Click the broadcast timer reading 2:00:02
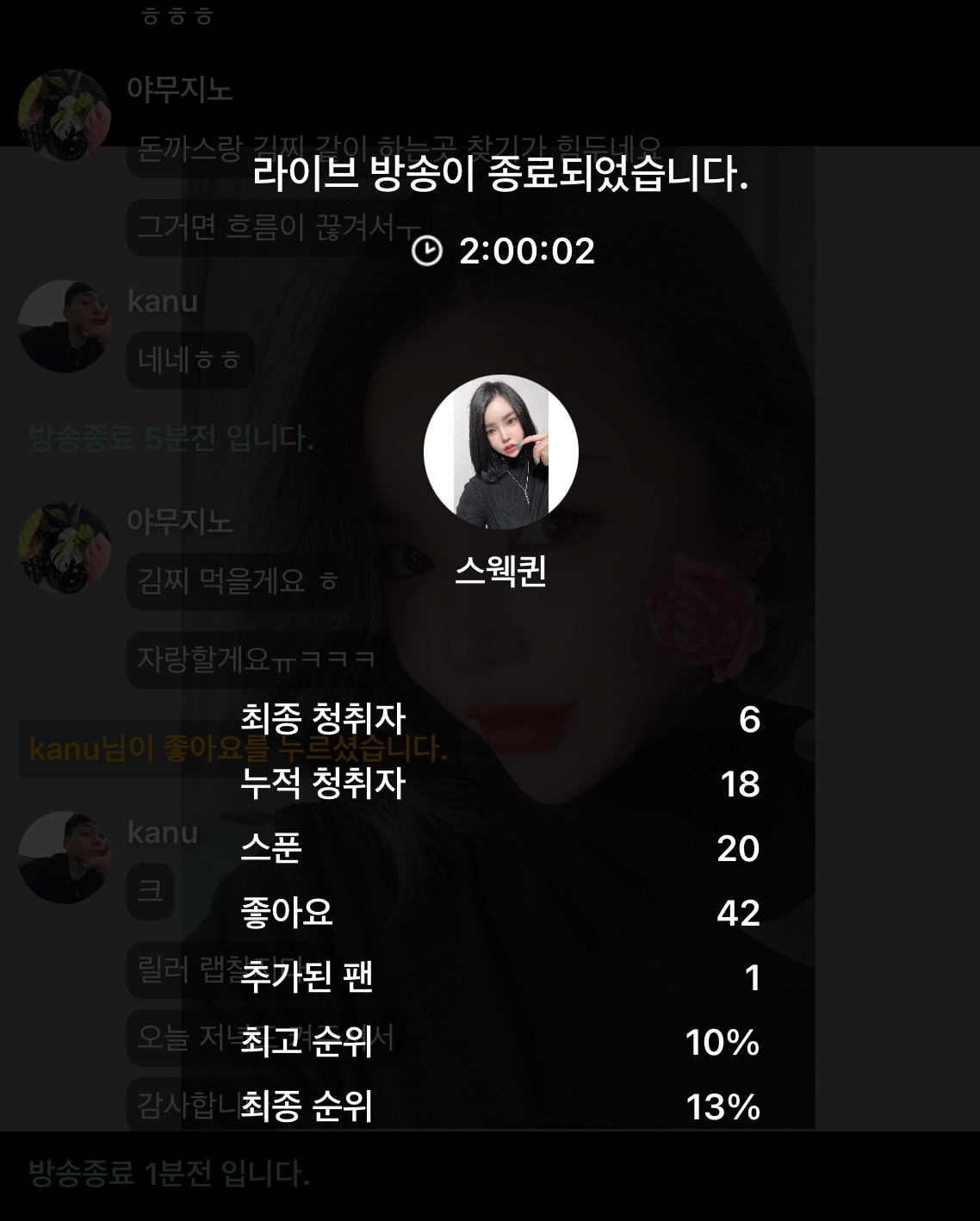The image size is (980, 1221). tap(527, 251)
